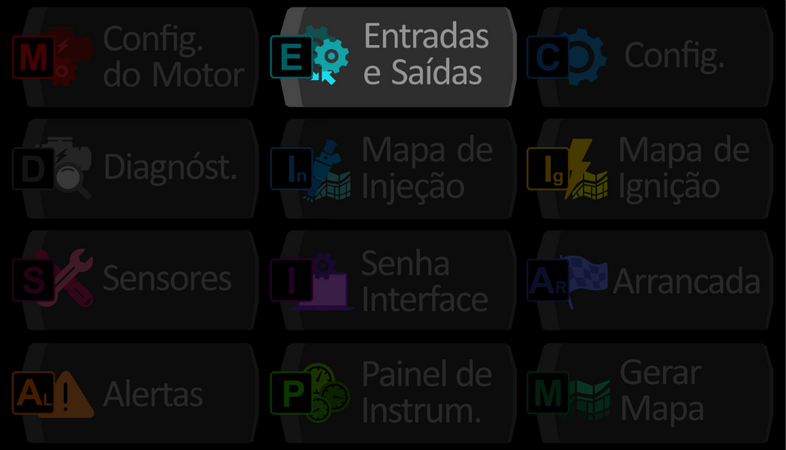This screenshot has width=786, height=450.
Task: Open Mapa de Injeção
Action: pyautogui.click(x=398, y=169)
